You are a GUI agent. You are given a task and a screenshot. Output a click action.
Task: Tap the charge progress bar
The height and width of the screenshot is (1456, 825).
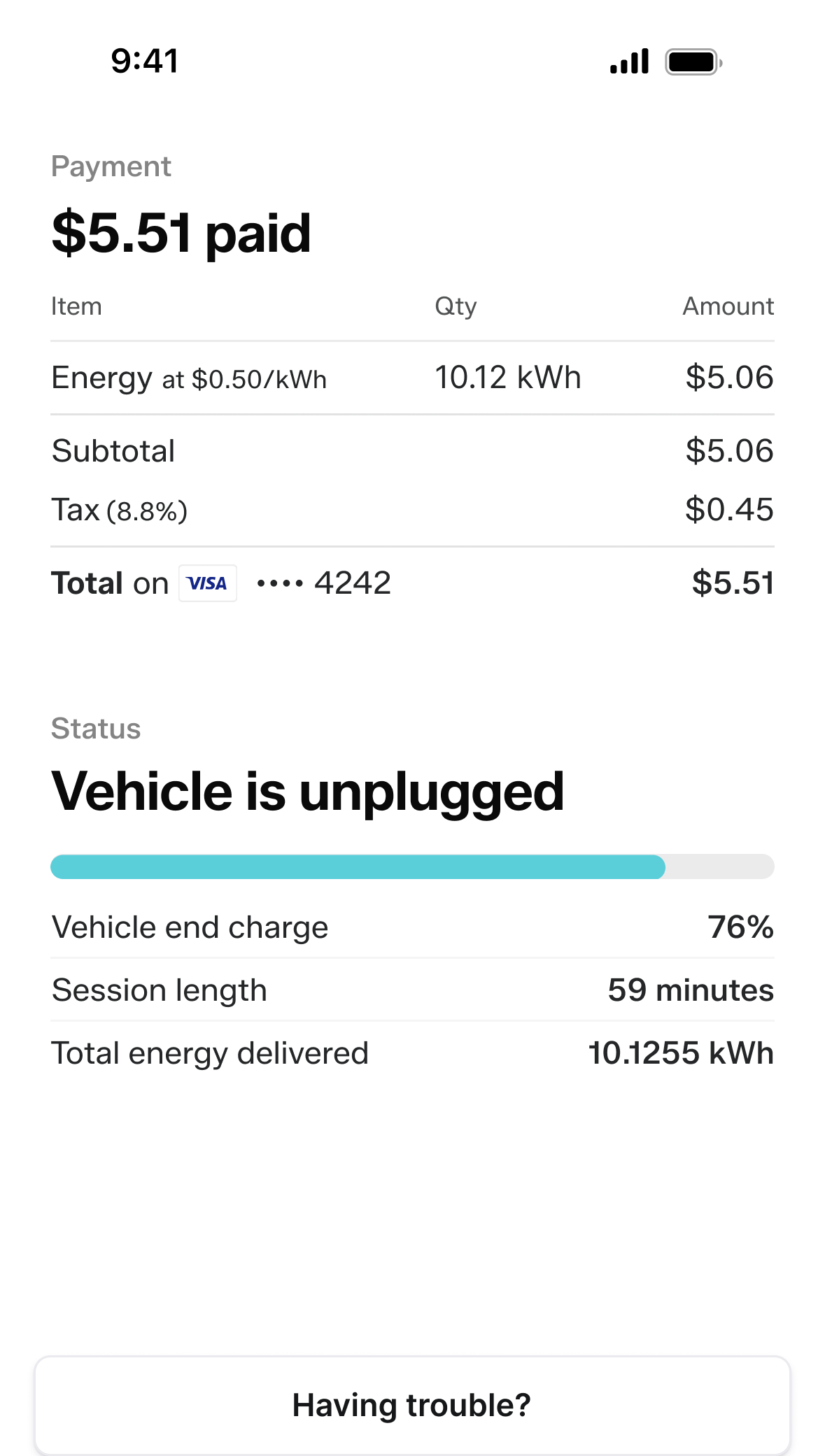pyautogui.click(x=412, y=866)
